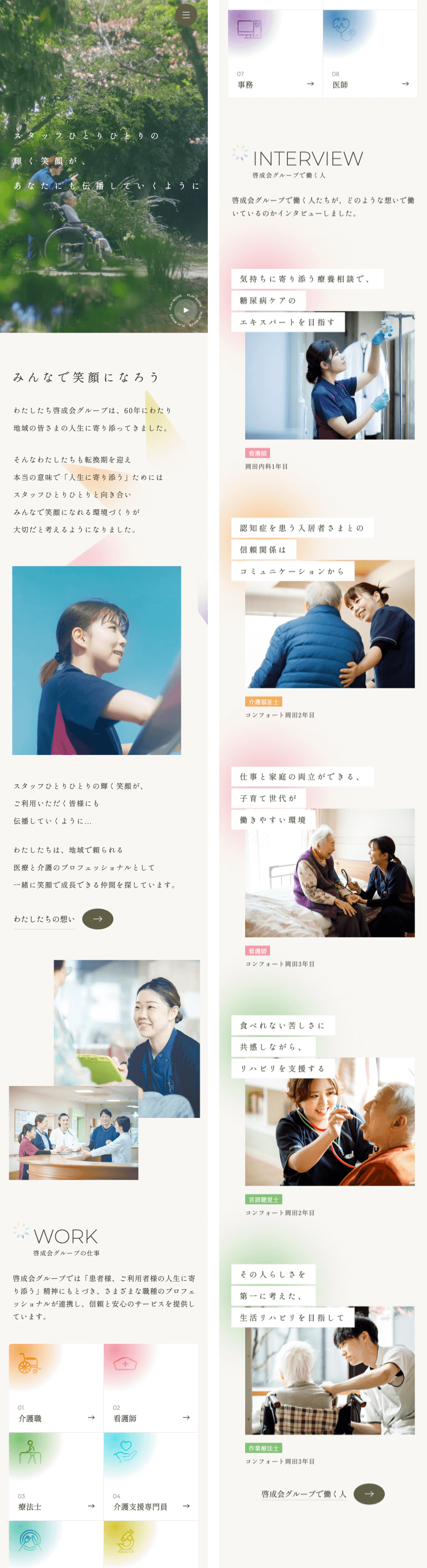Open the 事務 job card
Viewport: 427px width, 1568px height.
(275, 55)
